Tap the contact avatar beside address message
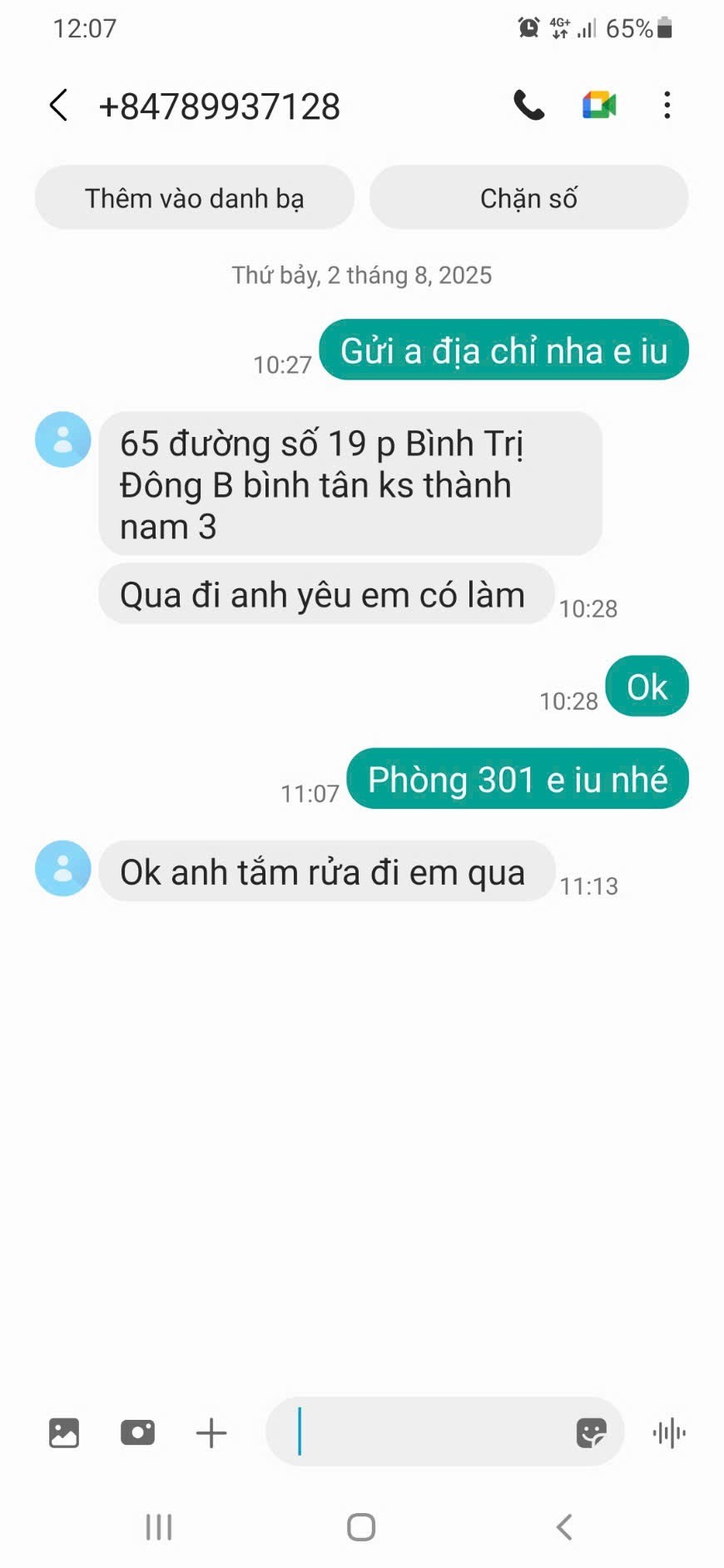Image resolution: width=724 pixels, height=1568 pixels. tap(63, 439)
